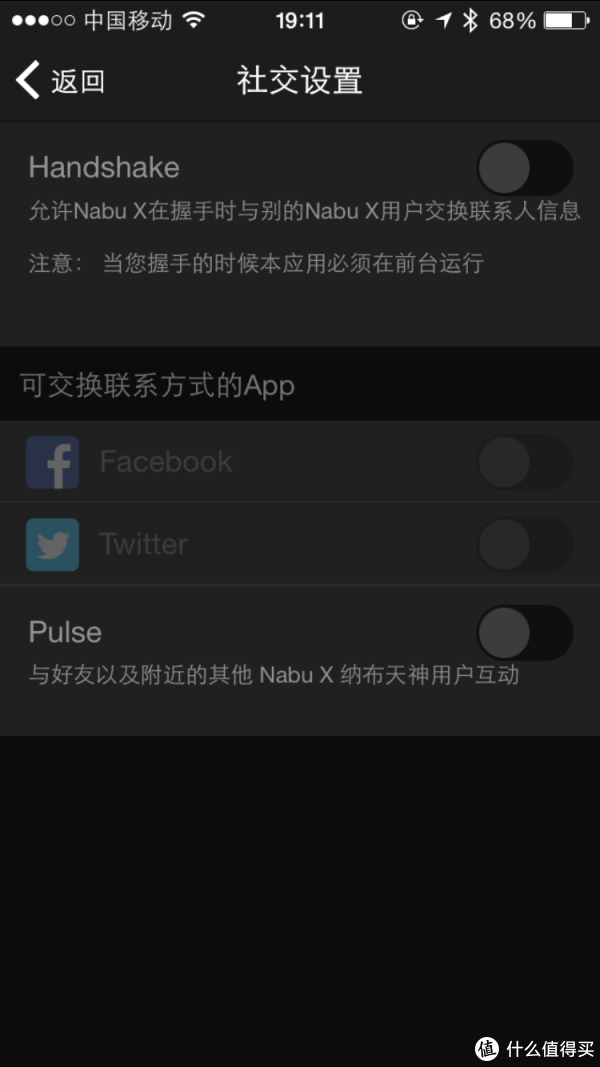Enable the Handshake switch
600x1067 pixels.
[524, 167]
